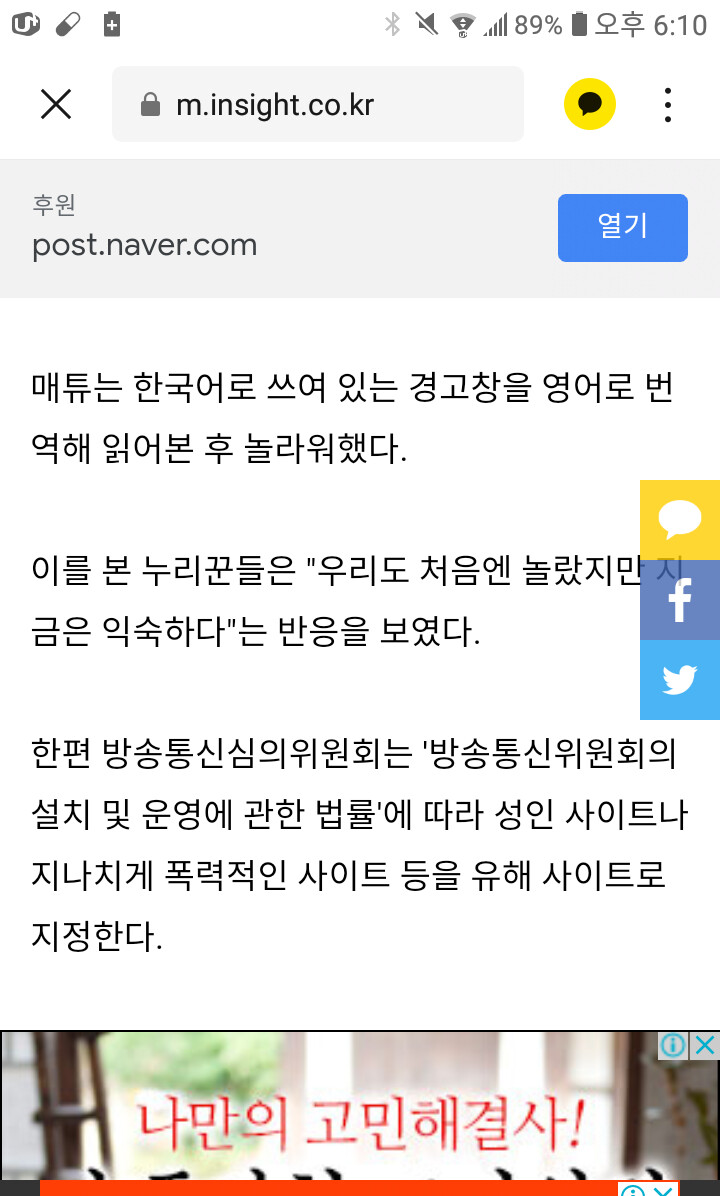
Task: Share article on Twitter
Action: click(680, 680)
